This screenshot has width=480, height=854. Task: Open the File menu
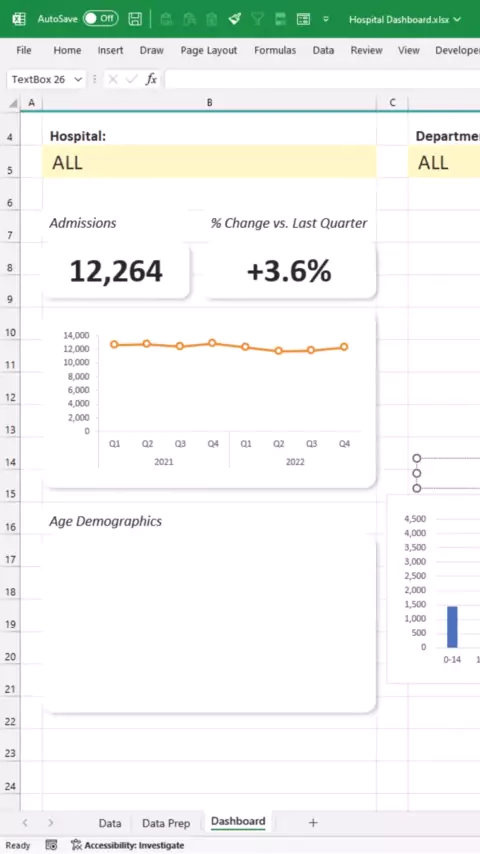pyautogui.click(x=24, y=50)
